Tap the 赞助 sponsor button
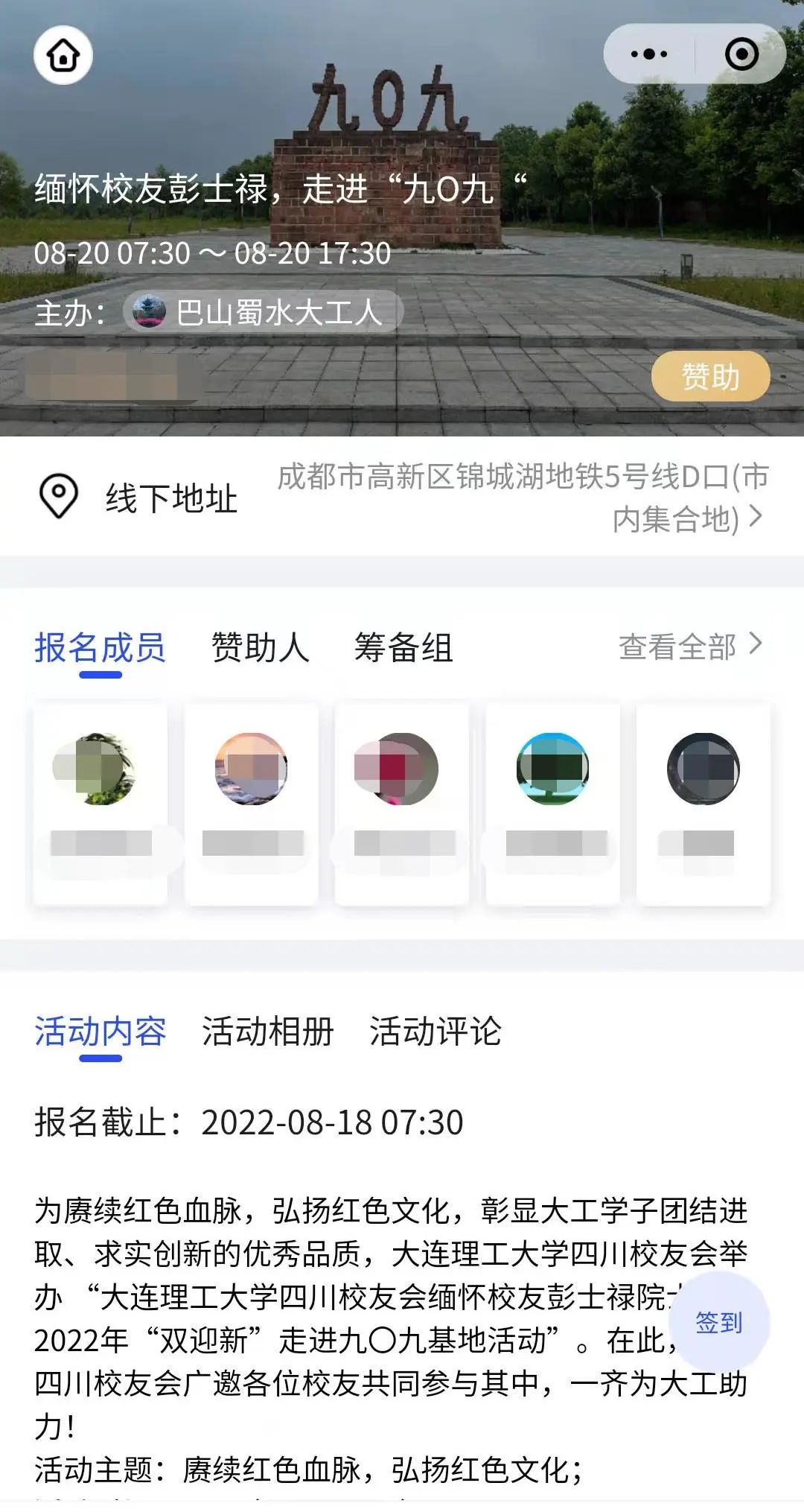Image resolution: width=804 pixels, height=1512 pixels. [710, 376]
